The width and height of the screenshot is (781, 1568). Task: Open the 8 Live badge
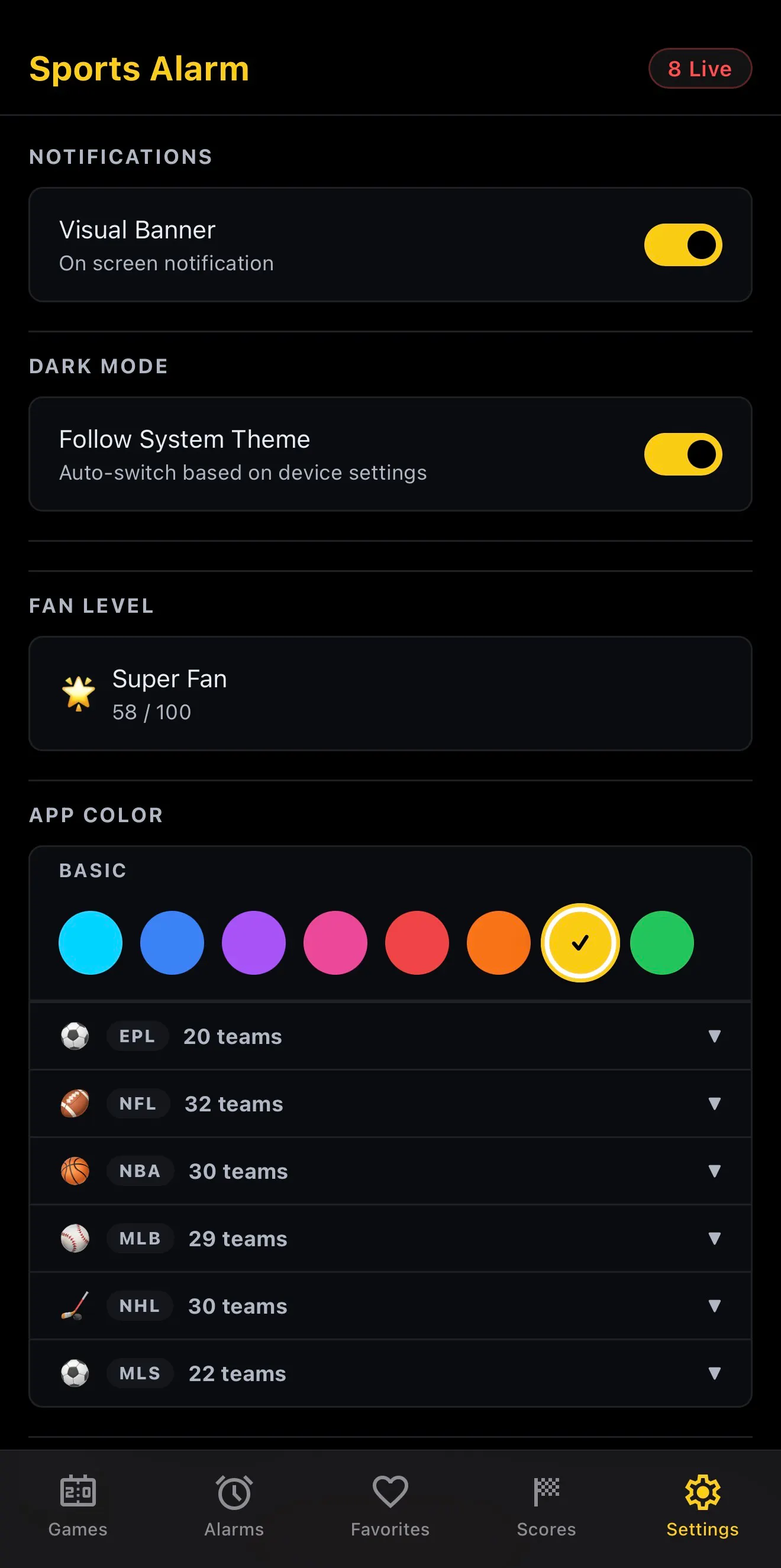click(x=699, y=68)
